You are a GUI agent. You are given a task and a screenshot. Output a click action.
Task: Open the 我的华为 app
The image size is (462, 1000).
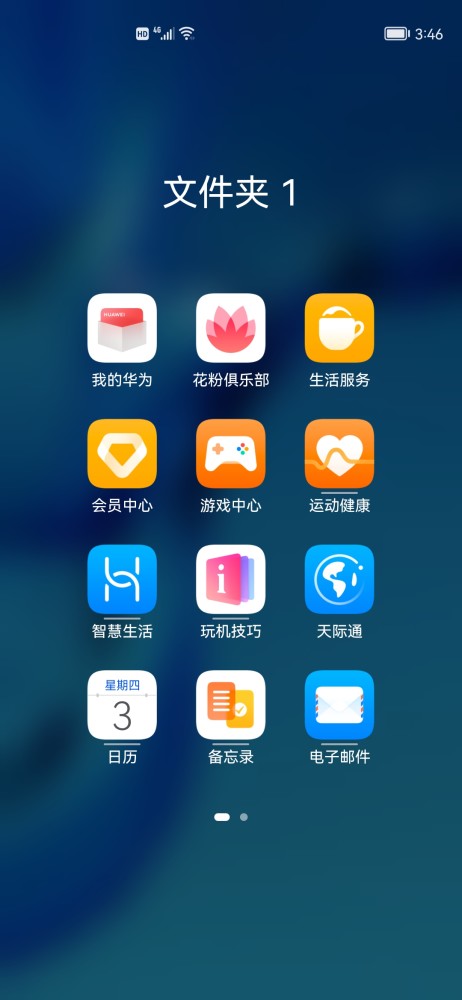click(122, 328)
